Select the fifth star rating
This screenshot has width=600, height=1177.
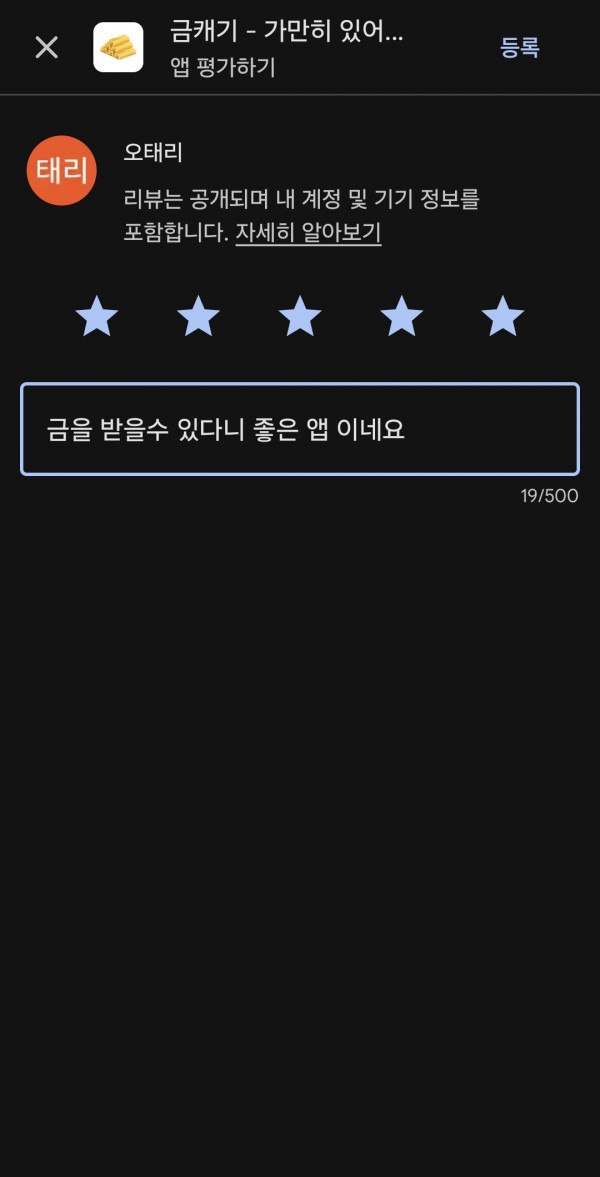point(502,316)
